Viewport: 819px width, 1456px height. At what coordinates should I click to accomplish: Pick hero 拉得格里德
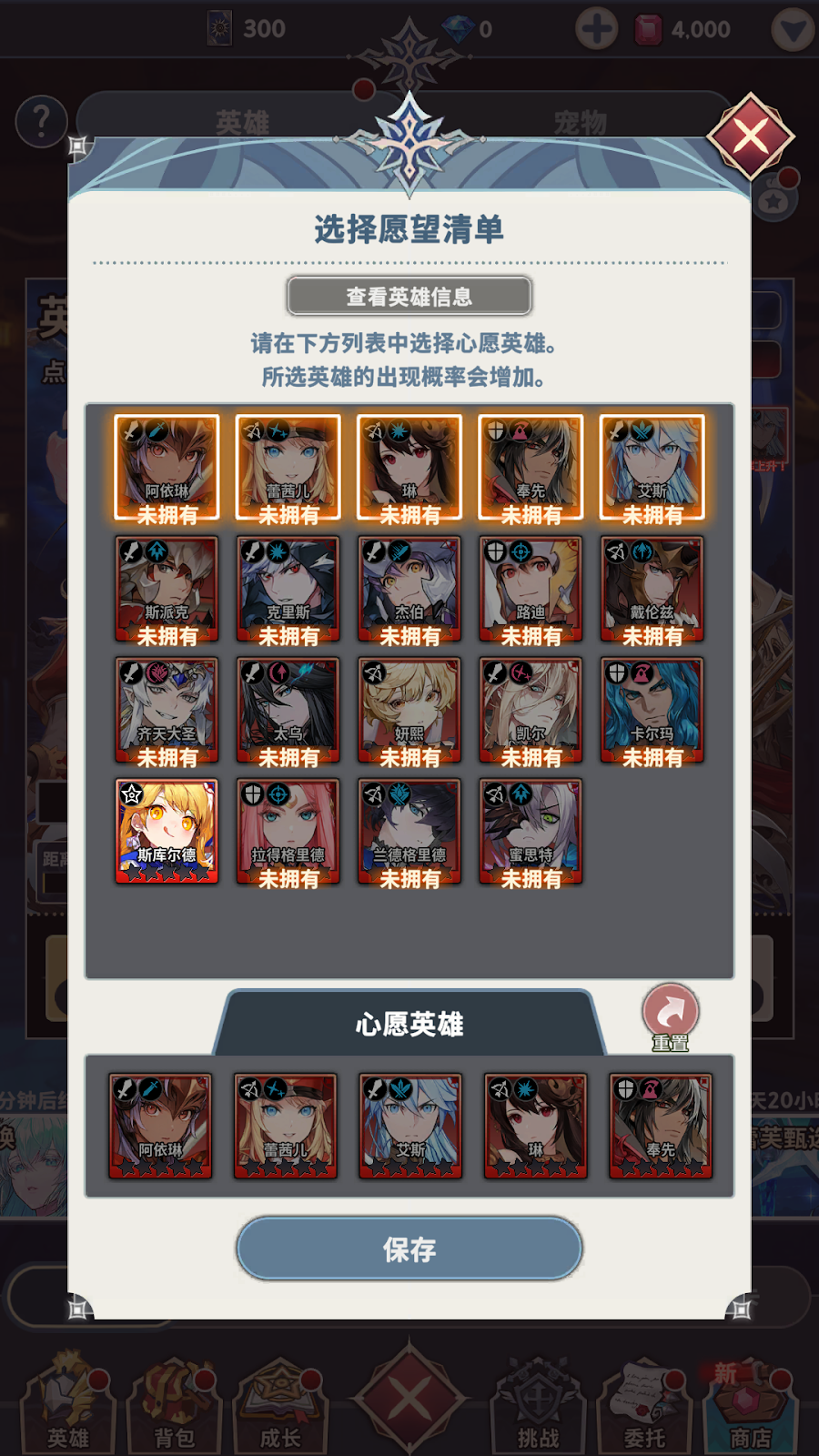click(x=288, y=831)
